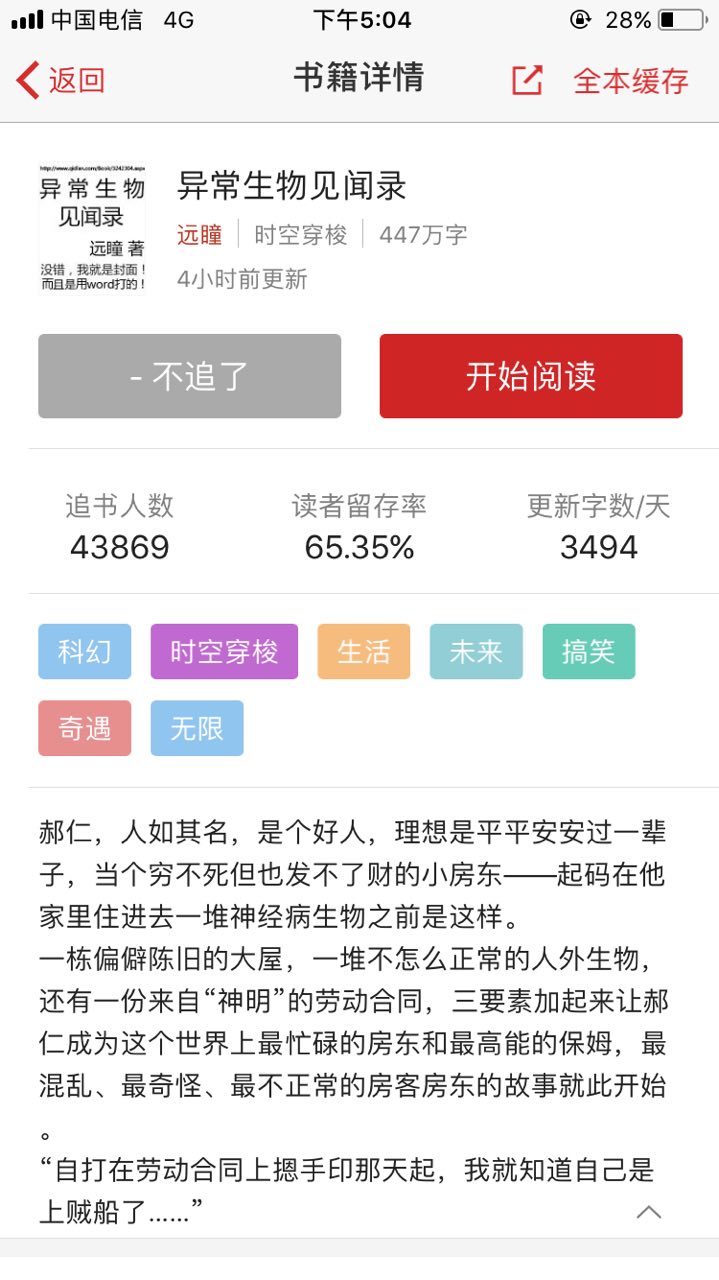Open the book cover image
The height and width of the screenshot is (1280, 719).
coord(92,230)
